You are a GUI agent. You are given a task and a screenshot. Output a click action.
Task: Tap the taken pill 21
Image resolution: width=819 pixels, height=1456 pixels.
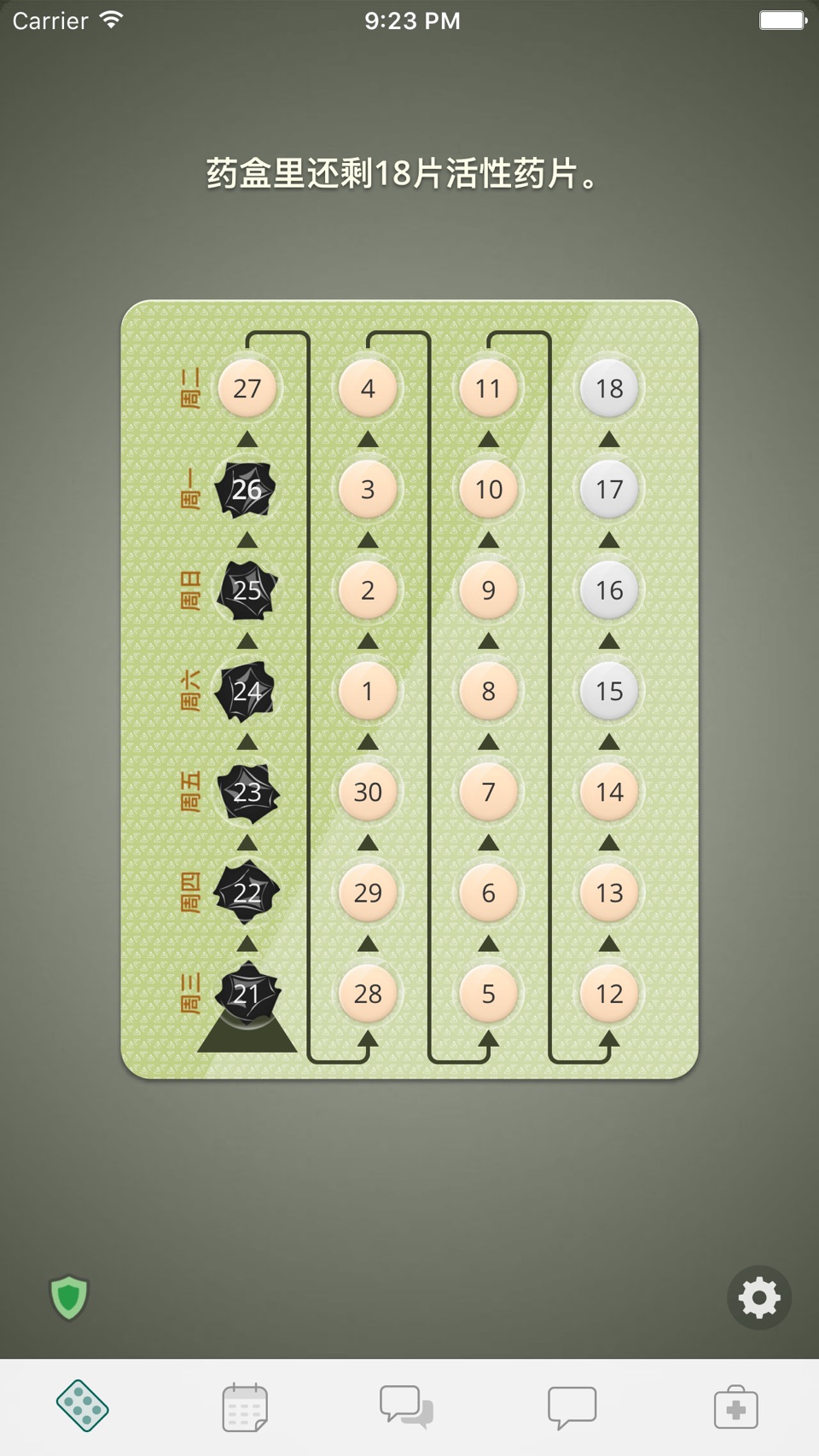click(x=247, y=994)
